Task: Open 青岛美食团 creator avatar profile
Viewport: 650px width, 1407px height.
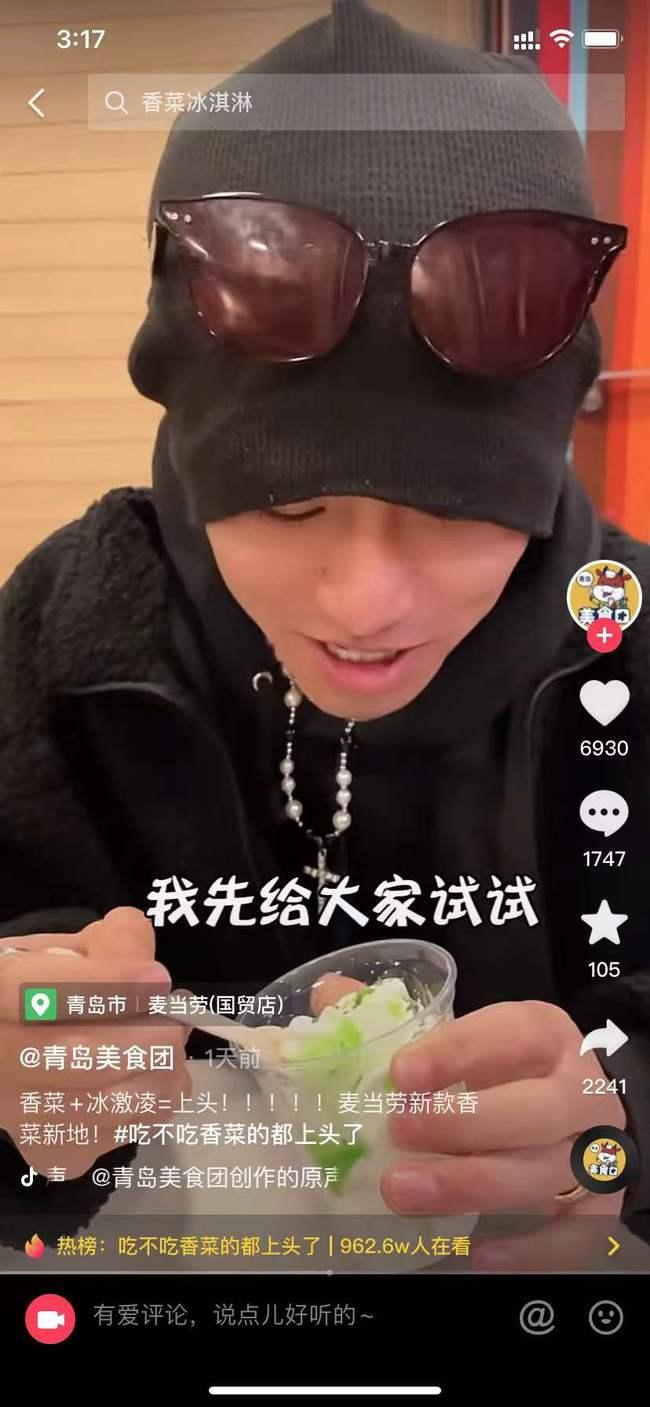Action: pos(604,595)
